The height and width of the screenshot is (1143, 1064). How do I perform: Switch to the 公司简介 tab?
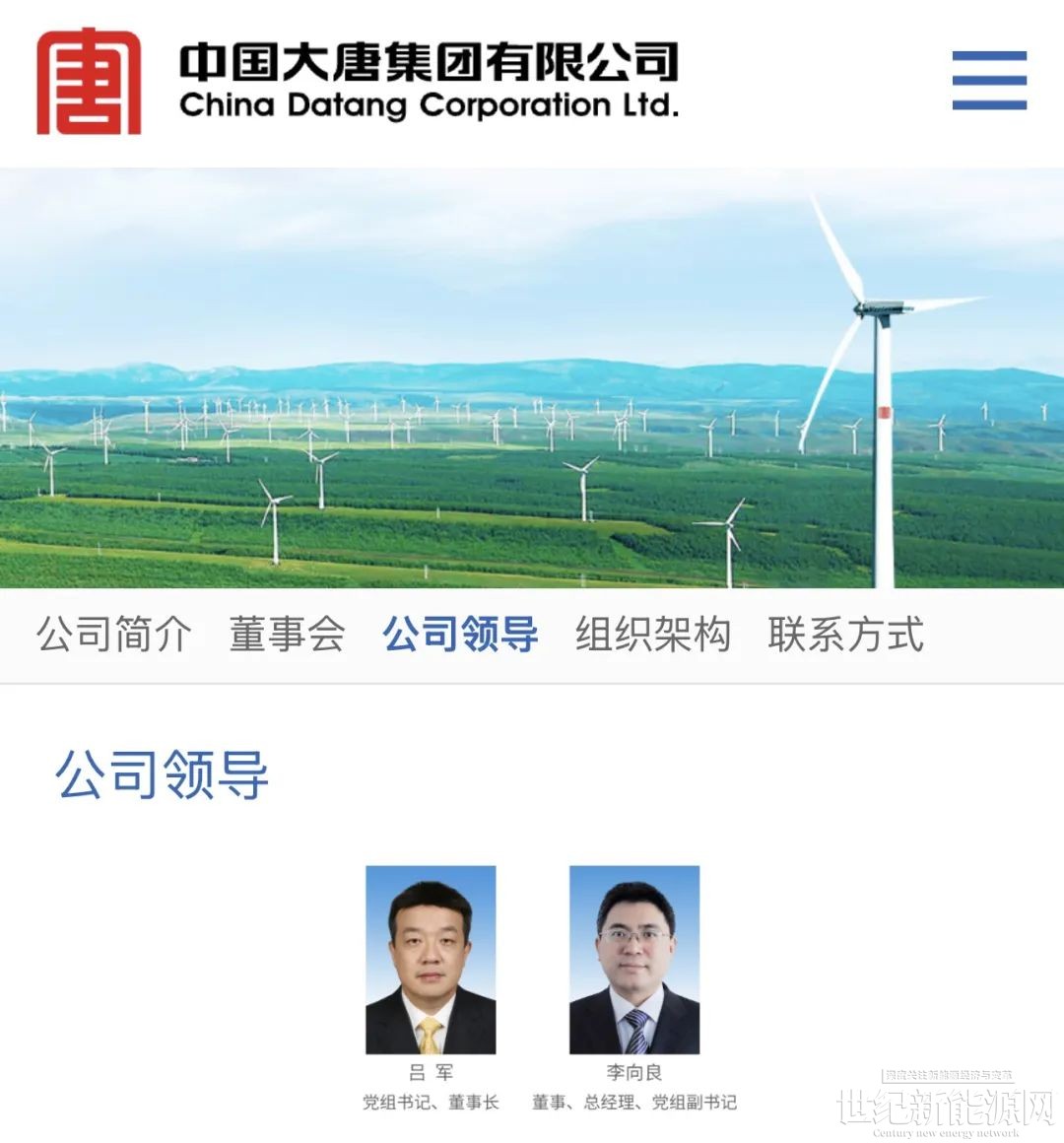(x=114, y=635)
